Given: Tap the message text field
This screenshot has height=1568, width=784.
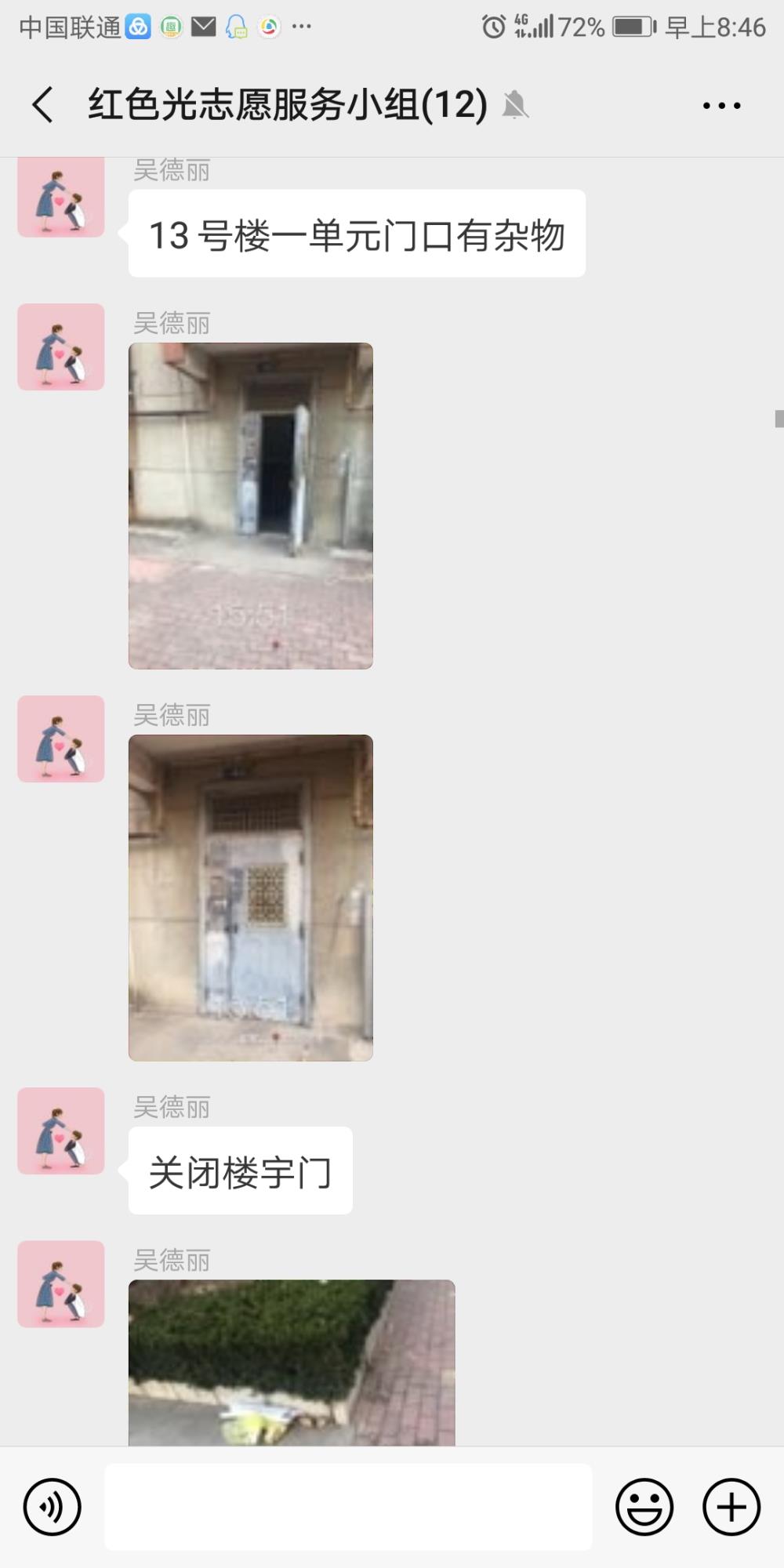Looking at the screenshot, I should pos(348,1507).
